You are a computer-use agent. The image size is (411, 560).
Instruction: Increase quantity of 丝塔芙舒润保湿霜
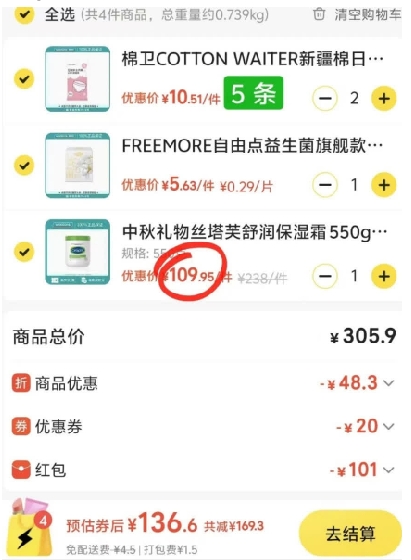coord(384,276)
